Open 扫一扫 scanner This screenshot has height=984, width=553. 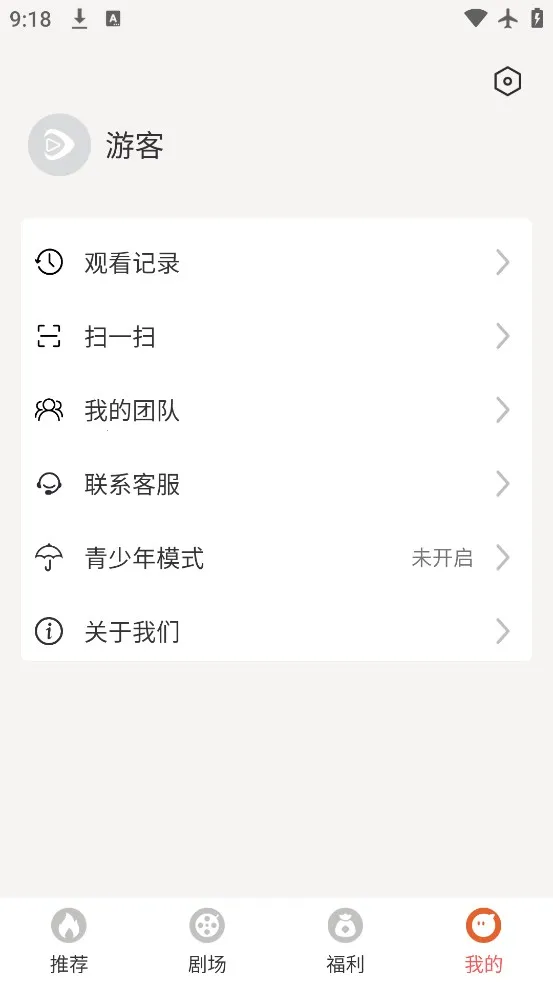[x=276, y=336]
